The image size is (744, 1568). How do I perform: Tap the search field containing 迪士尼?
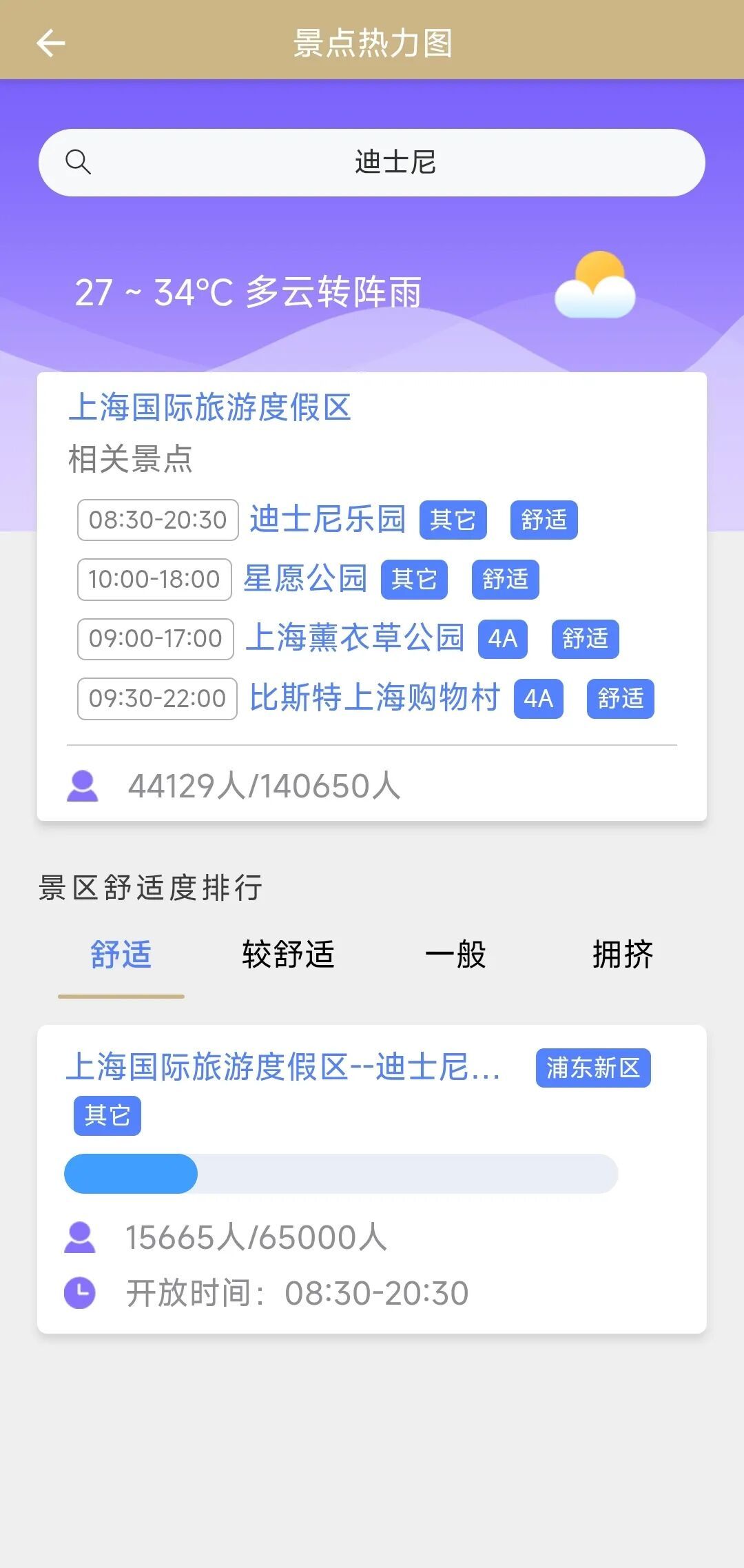[372, 163]
